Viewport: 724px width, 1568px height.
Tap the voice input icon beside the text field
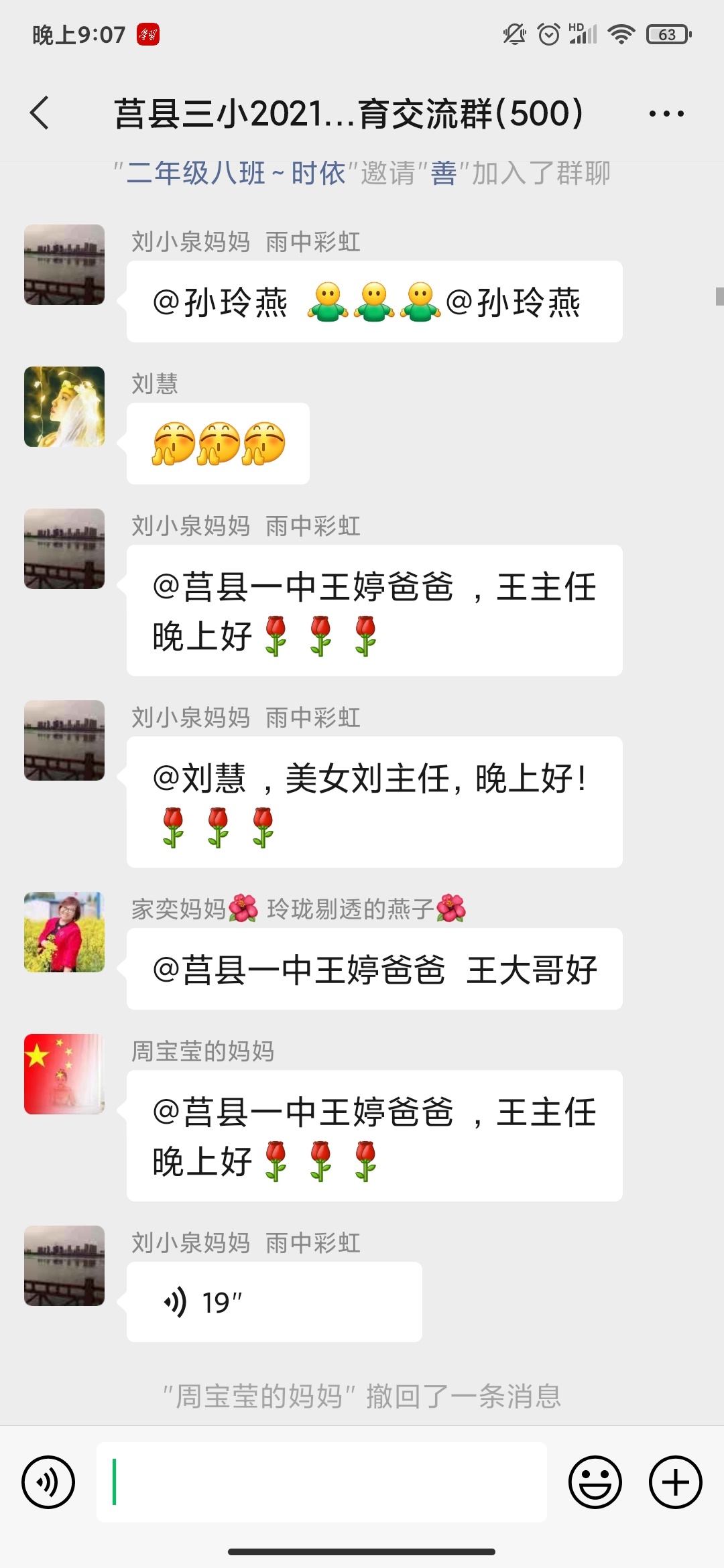click(x=48, y=1483)
